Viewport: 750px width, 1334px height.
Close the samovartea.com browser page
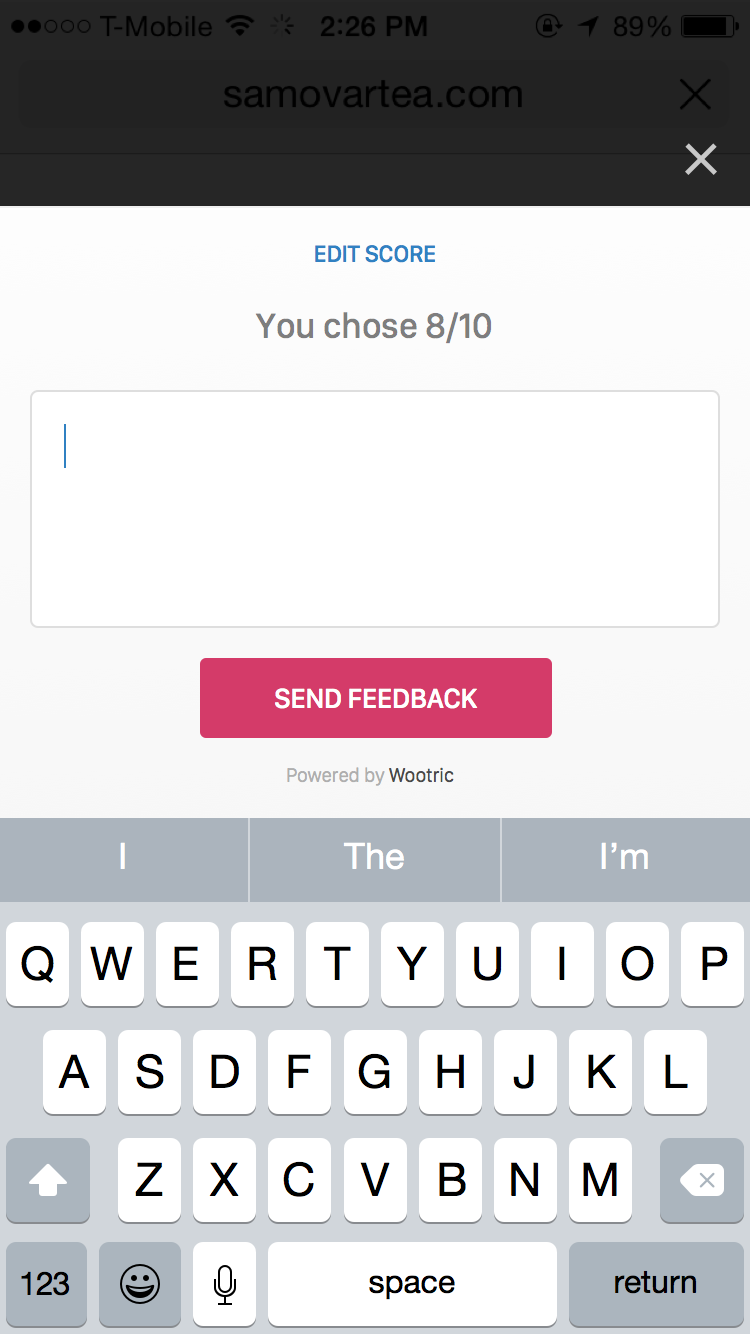[x=694, y=95]
